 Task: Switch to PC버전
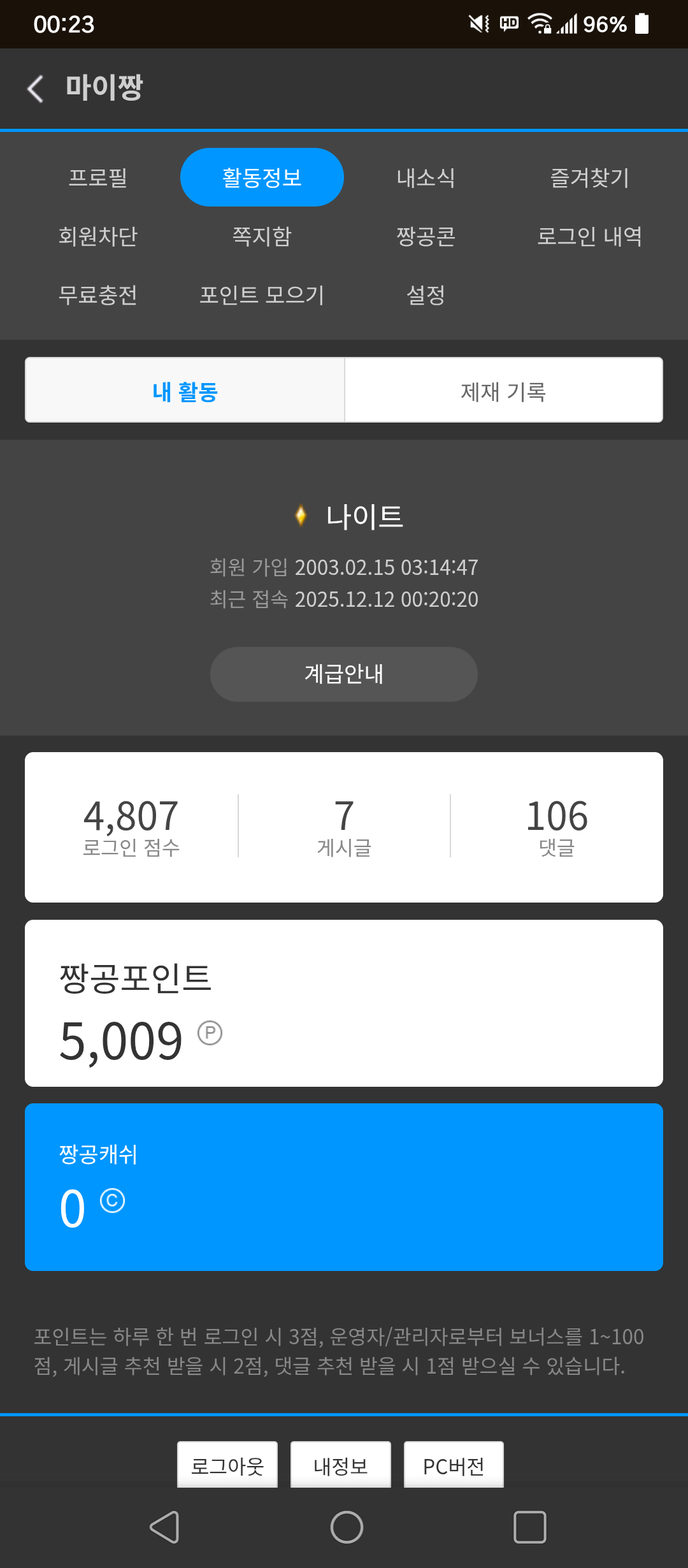tap(454, 1465)
